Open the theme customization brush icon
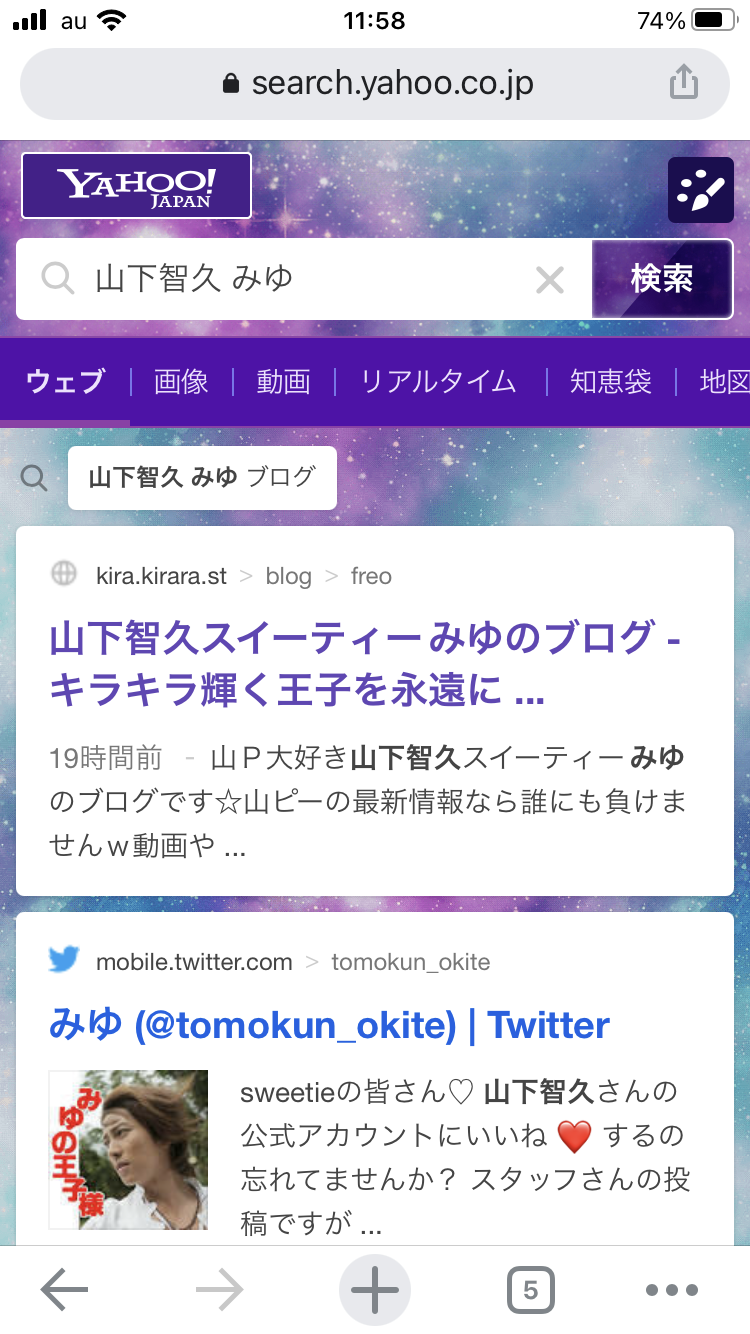This screenshot has height=1334, width=750. [701, 190]
